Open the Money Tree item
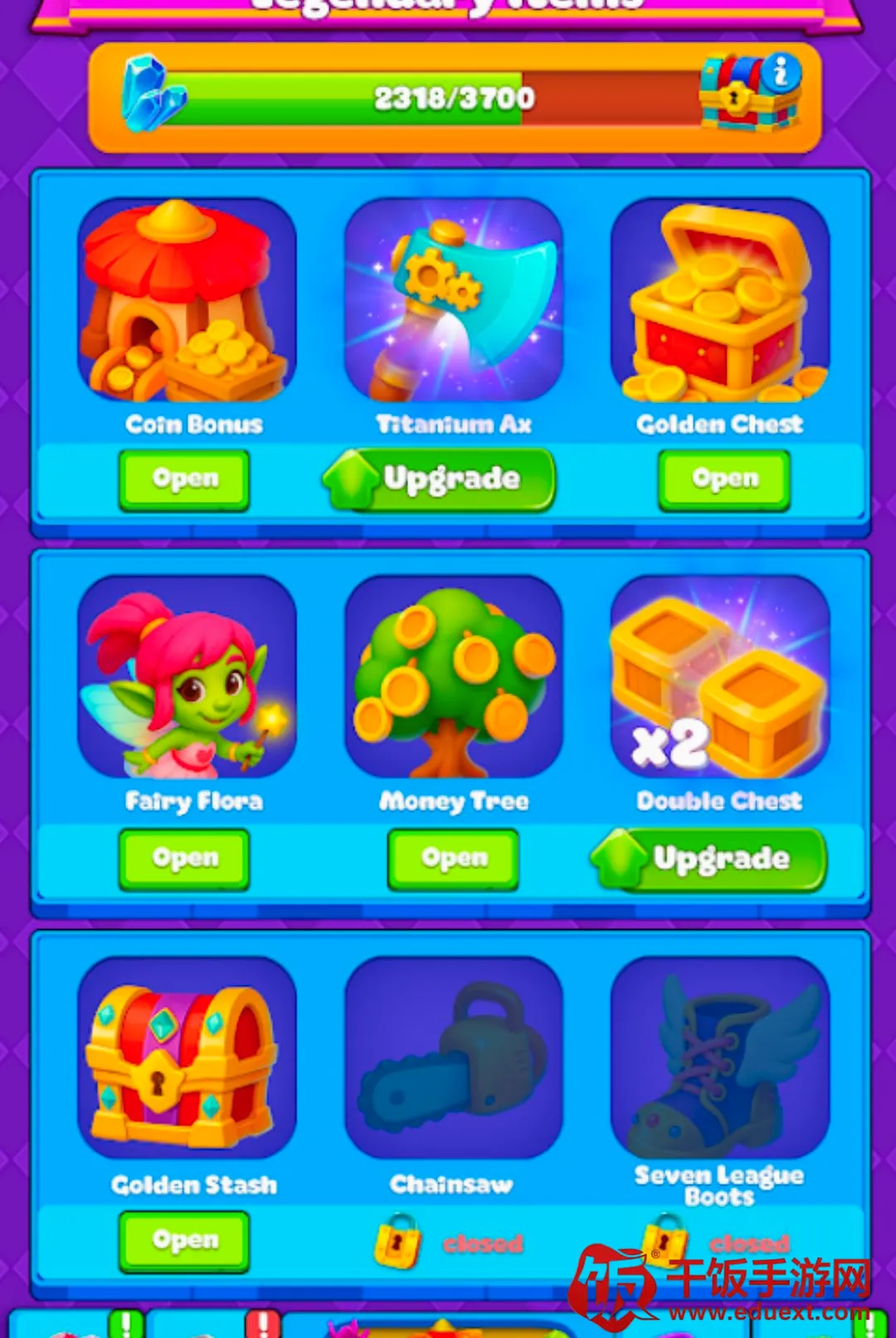This screenshot has height=1338, width=896. (x=453, y=859)
